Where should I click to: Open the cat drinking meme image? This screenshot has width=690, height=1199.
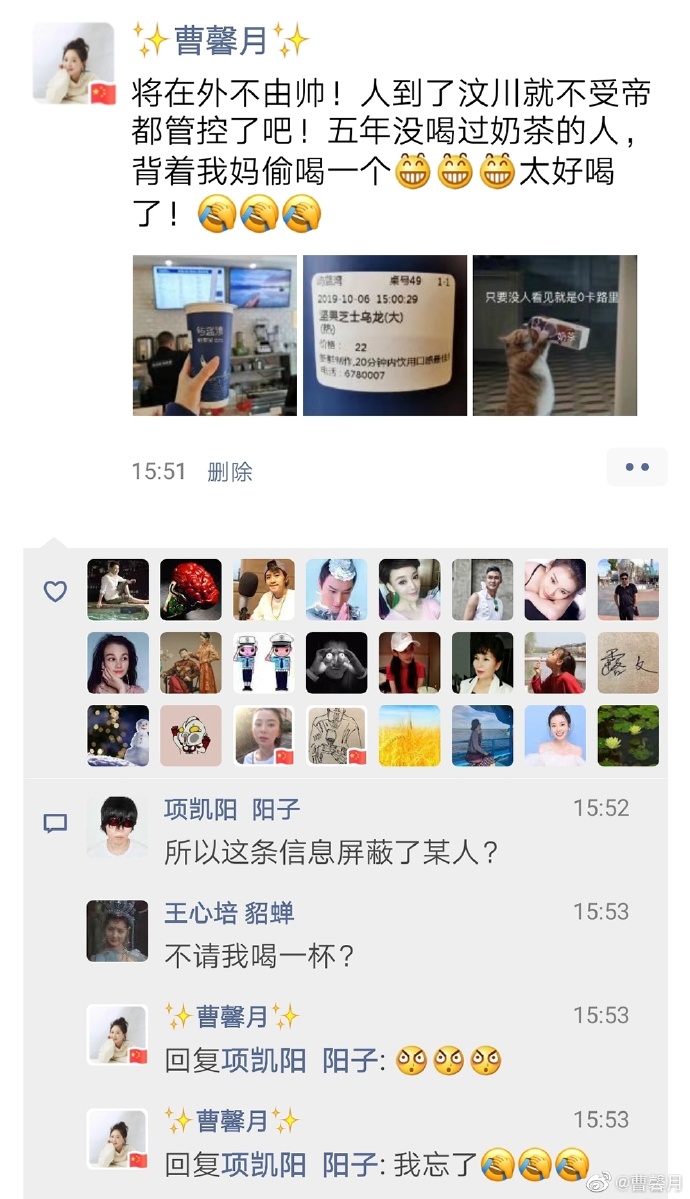tap(555, 335)
